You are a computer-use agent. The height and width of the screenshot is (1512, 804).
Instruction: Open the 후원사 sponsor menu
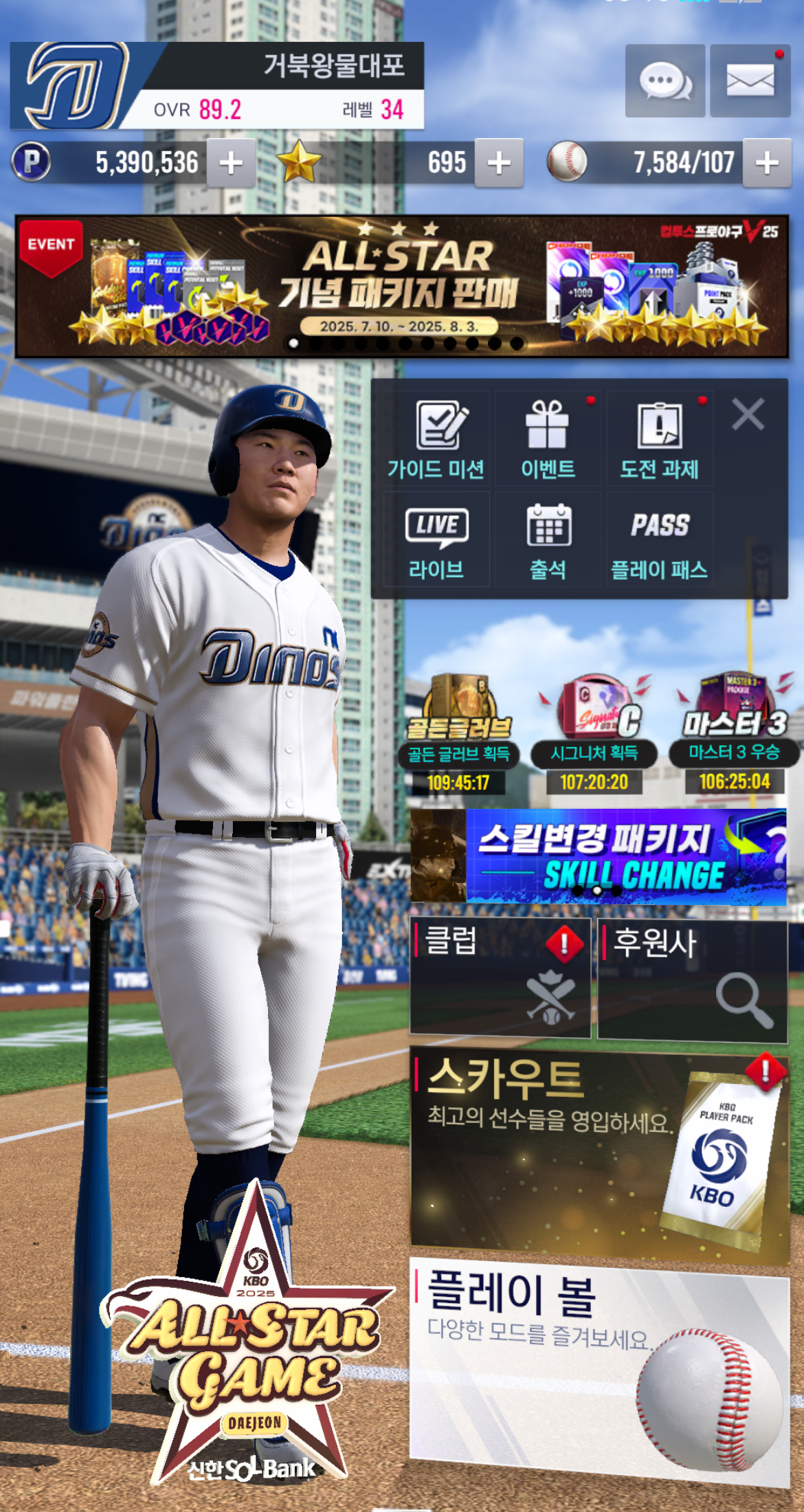[x=692, y=980]
